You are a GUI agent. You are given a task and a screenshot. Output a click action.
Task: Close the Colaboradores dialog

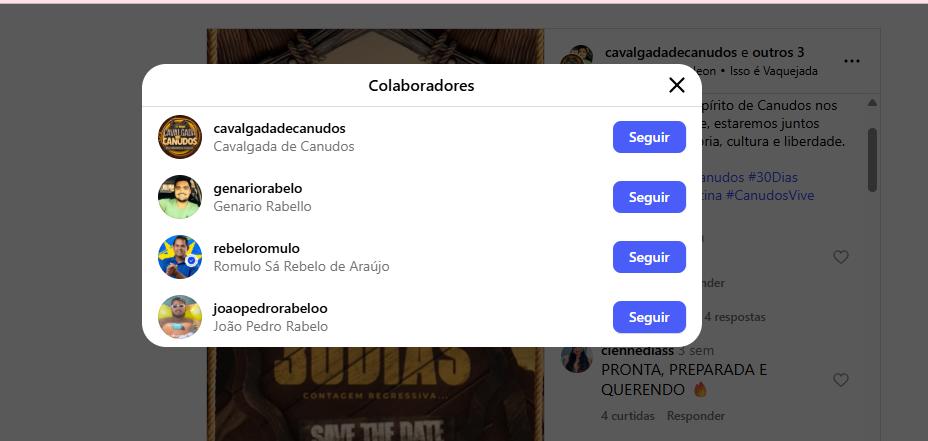[677, 85]
